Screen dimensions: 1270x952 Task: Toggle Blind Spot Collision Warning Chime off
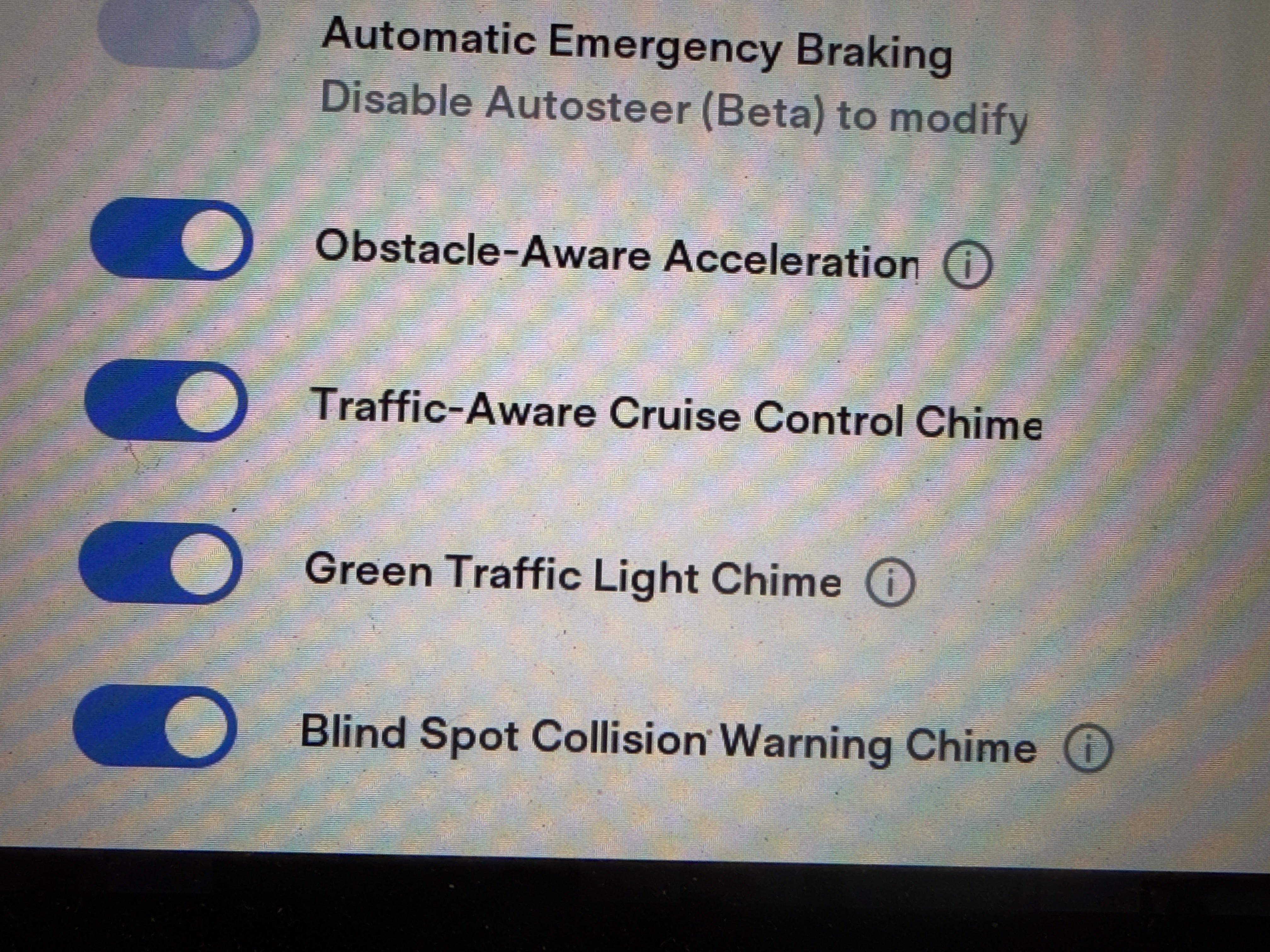click(x=155, y=726)
